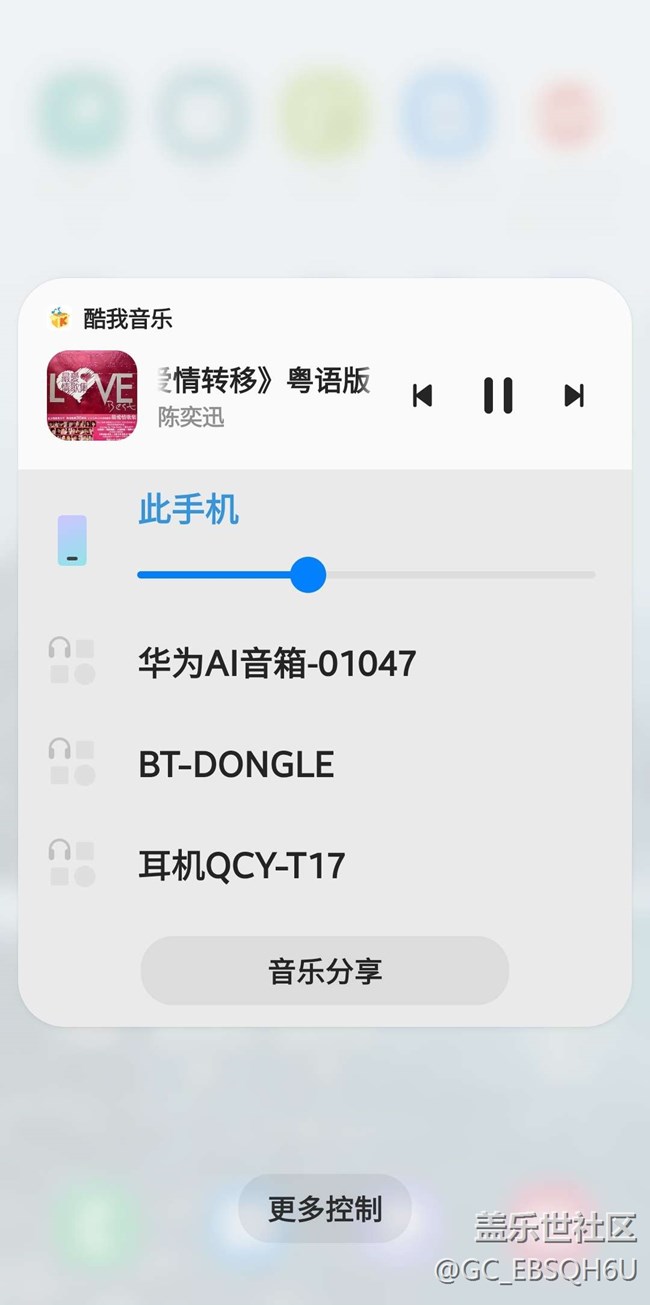
Task: Open 更多控制
Action: pyautogui.click(x=325, y=1209)
